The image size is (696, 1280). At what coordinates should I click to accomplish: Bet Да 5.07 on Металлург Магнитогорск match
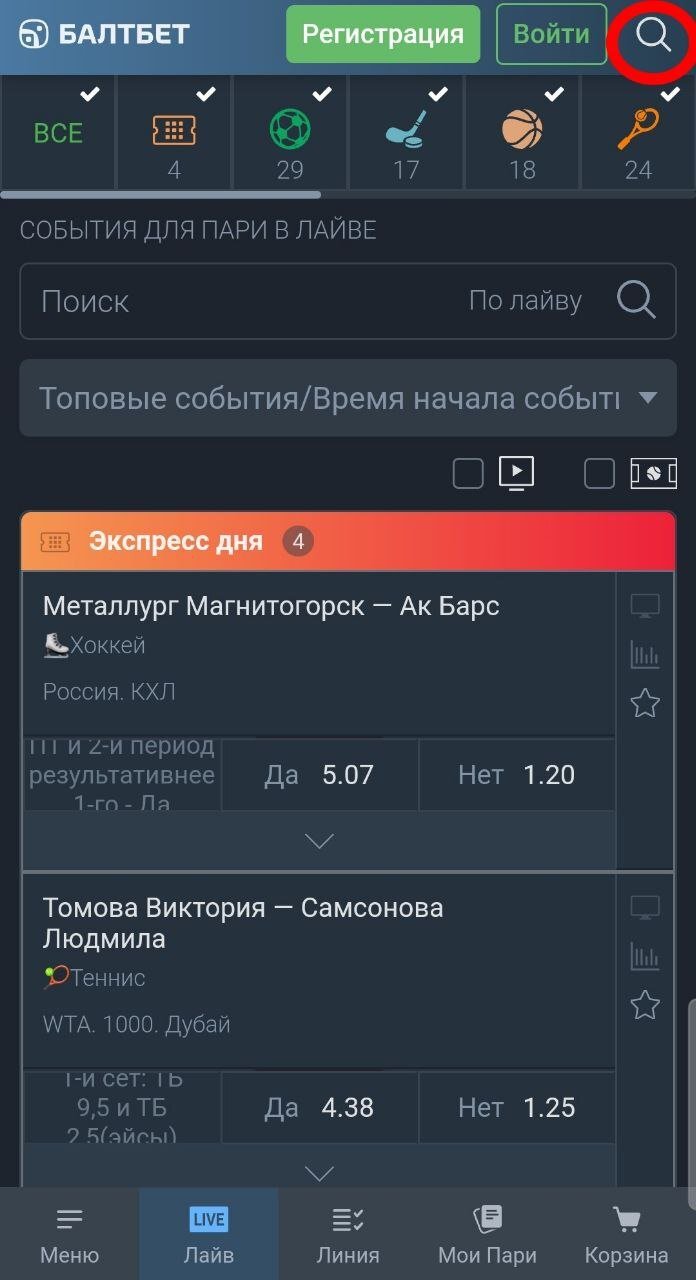click(319, 775)
